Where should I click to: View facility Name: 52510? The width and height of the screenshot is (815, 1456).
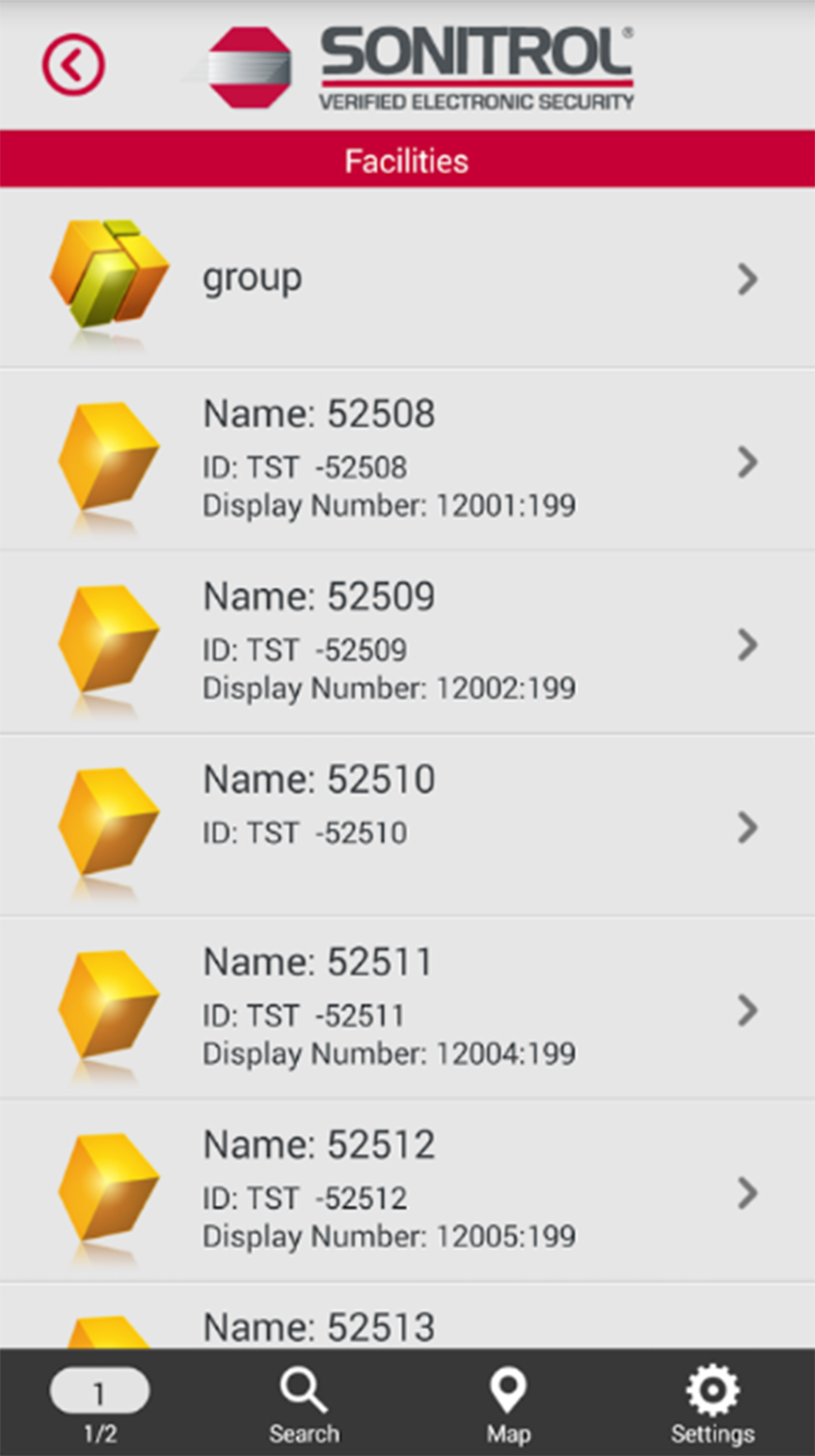tap(407, 826)
